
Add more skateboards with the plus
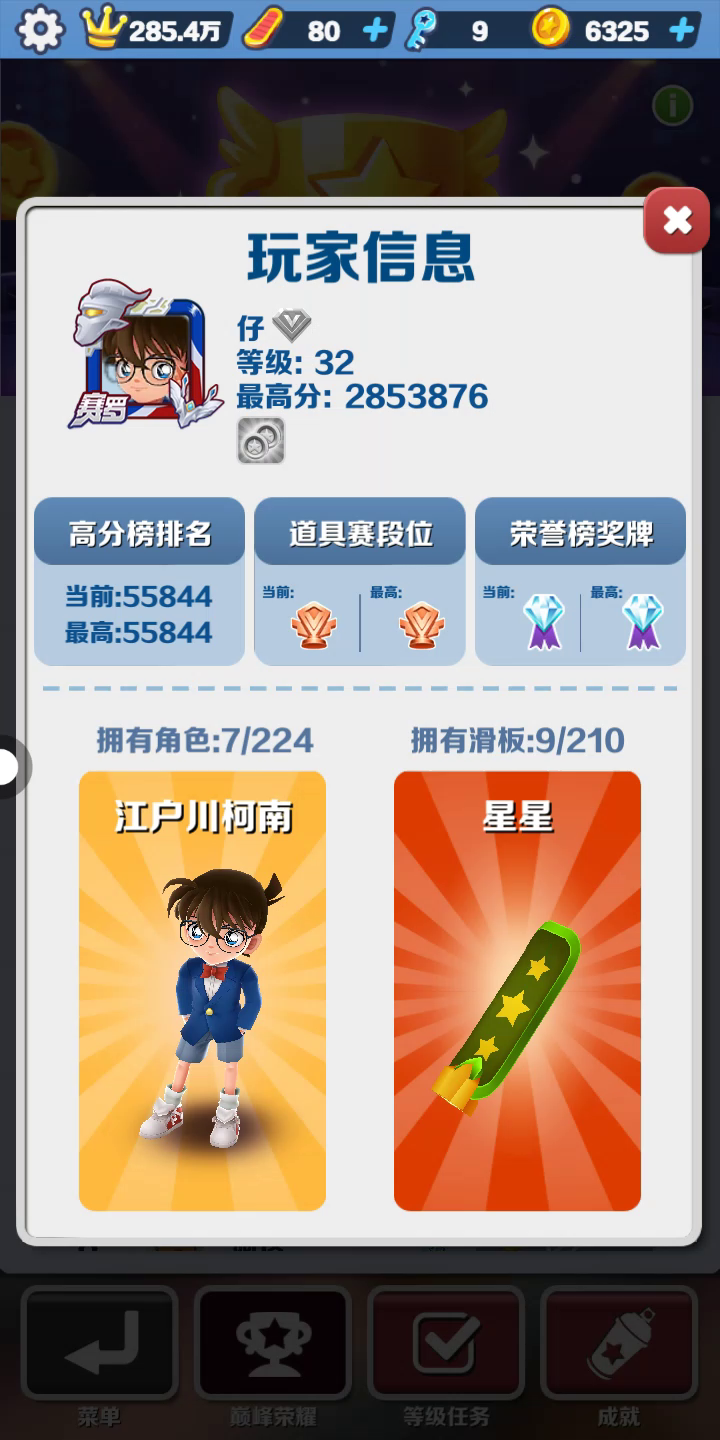pyautogui.click(x=376, y=30)
